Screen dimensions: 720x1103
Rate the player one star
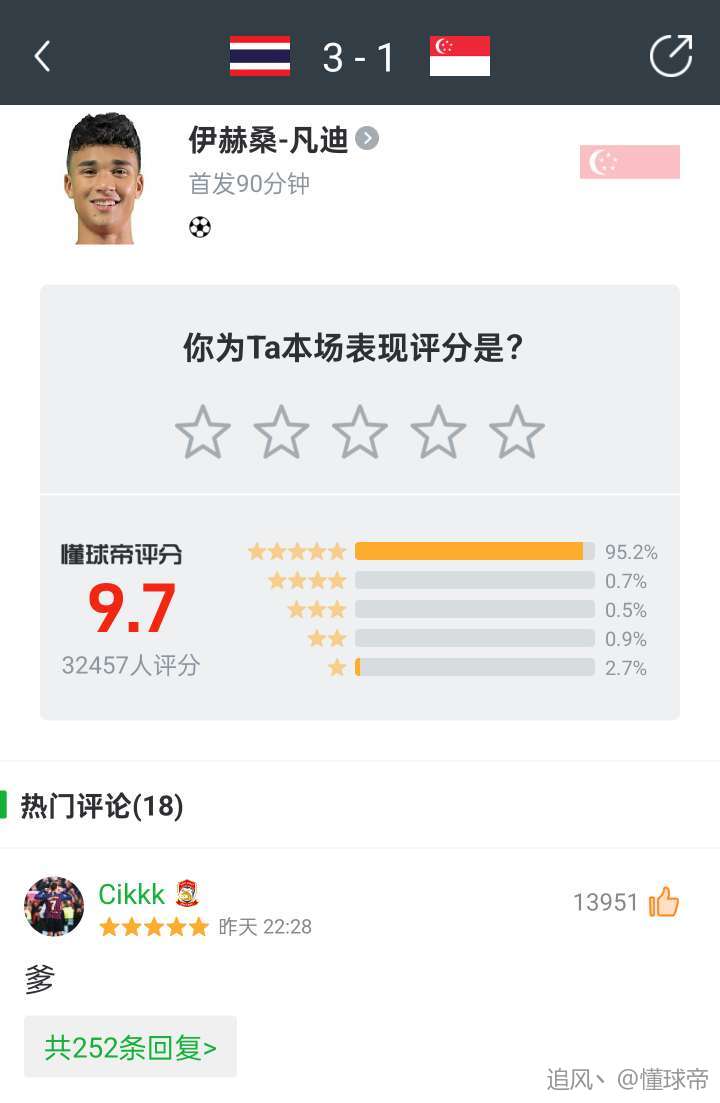[203, 432]
